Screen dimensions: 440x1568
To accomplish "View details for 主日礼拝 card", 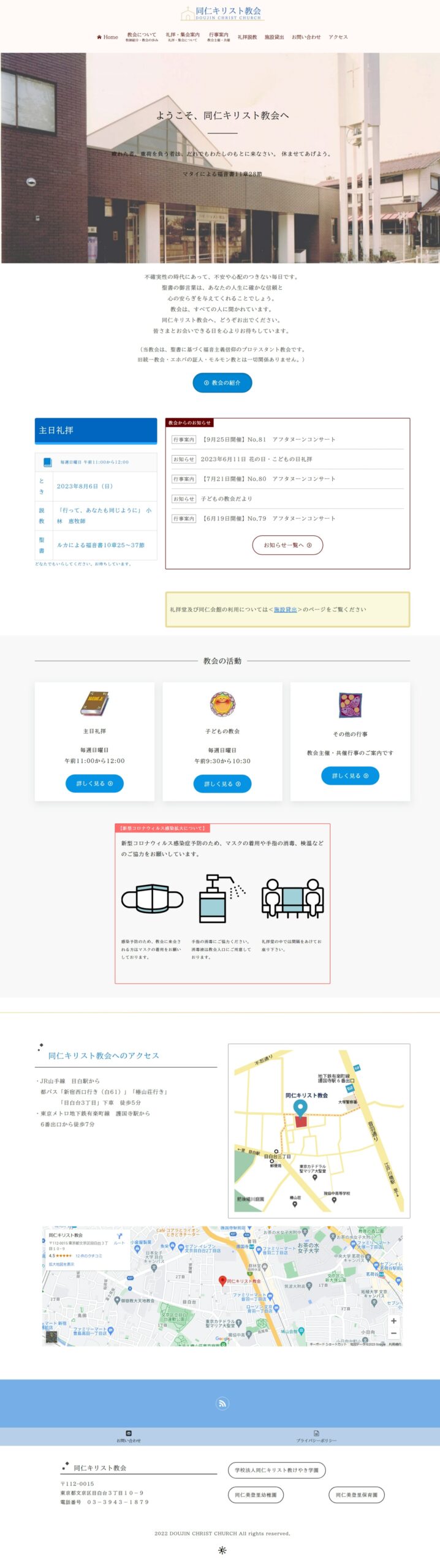I will (94, 783).
